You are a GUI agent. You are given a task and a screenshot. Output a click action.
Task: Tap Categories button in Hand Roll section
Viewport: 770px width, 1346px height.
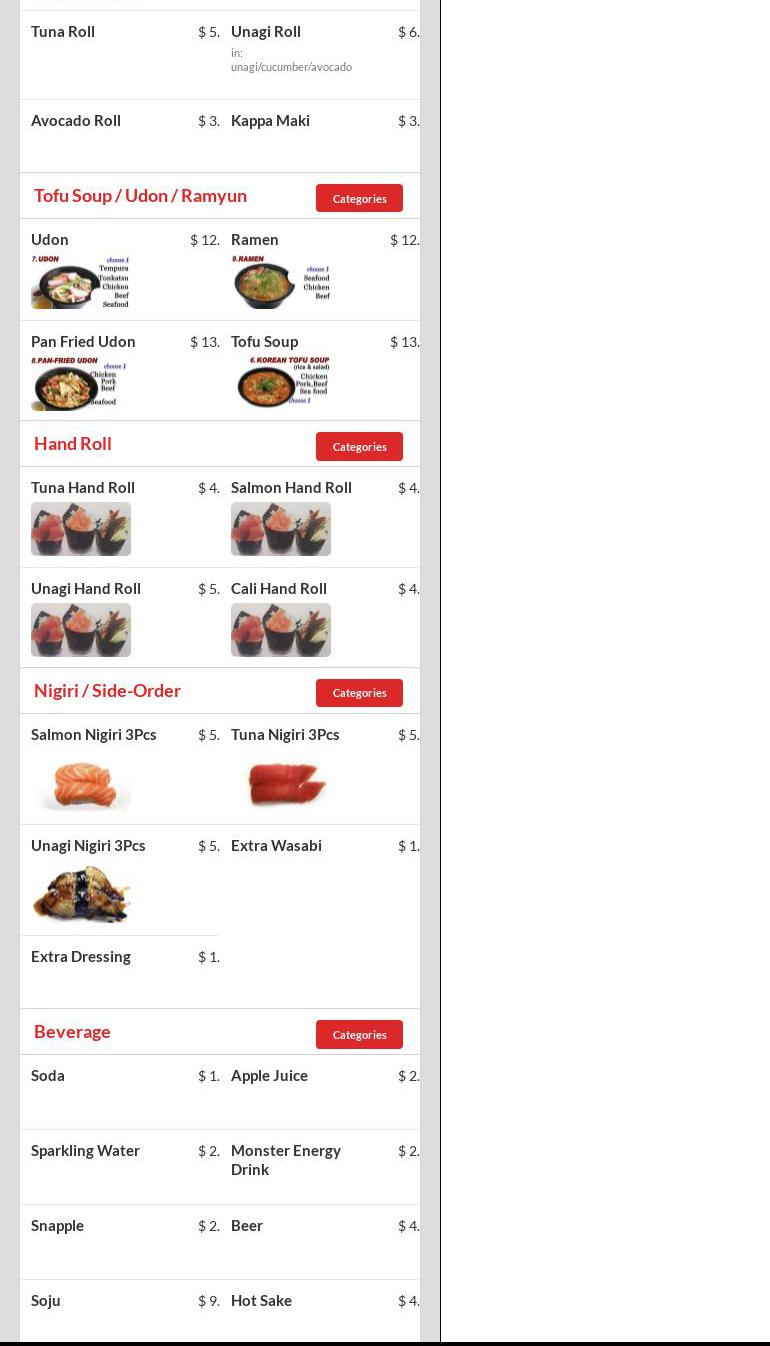pyautogui.click(x=359, y=446)
